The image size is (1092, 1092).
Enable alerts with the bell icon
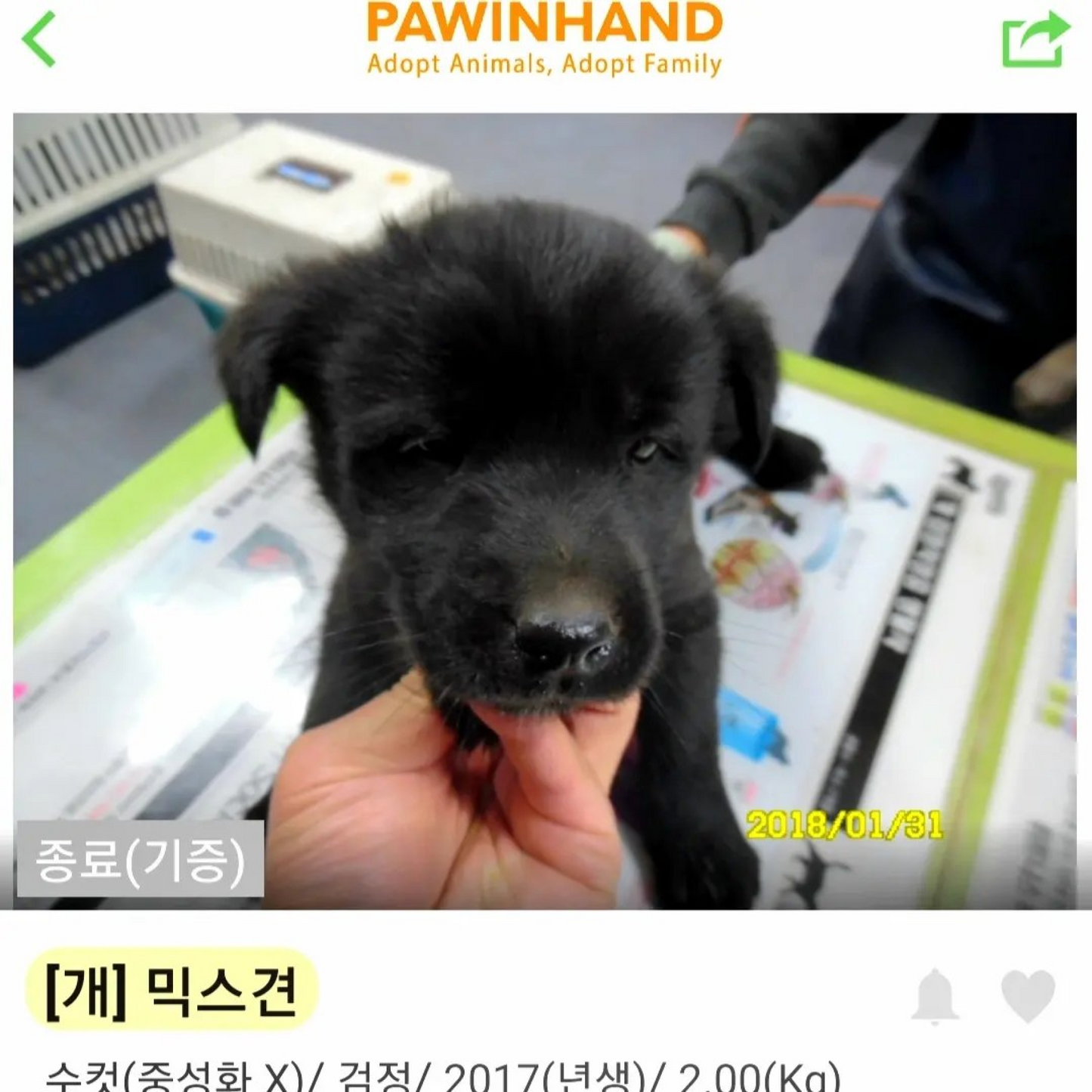(935, 995)
